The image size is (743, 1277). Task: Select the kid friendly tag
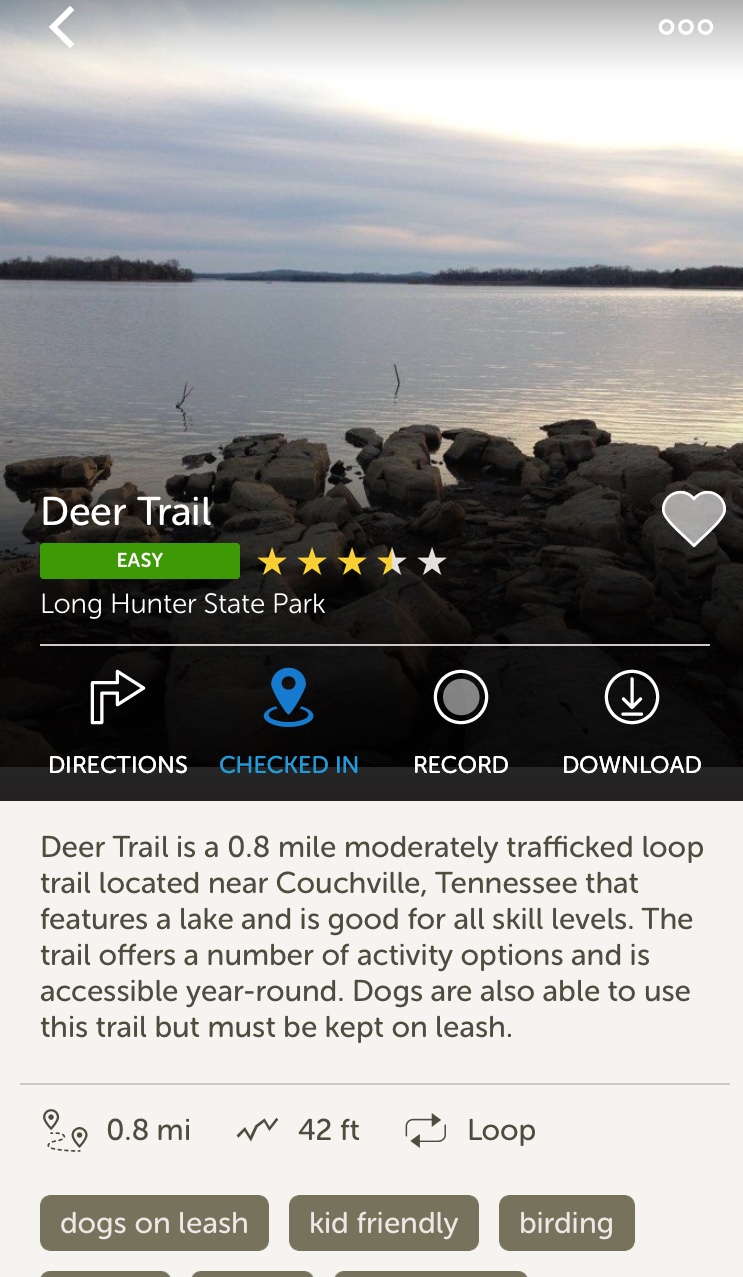click(383, 1222)
